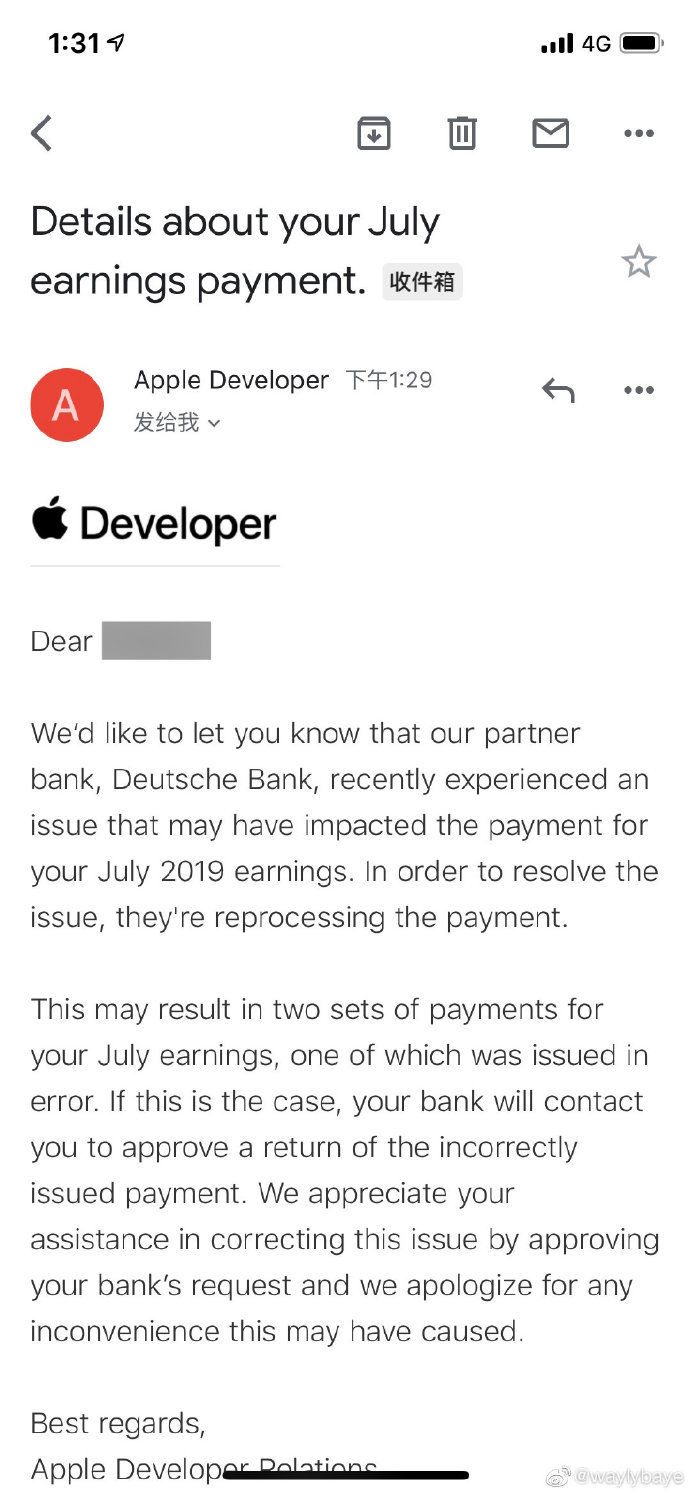The height and width of the screenshot is (1494, 690).
Task: Reply to Apple Developer's message
Action: [558, 390]
